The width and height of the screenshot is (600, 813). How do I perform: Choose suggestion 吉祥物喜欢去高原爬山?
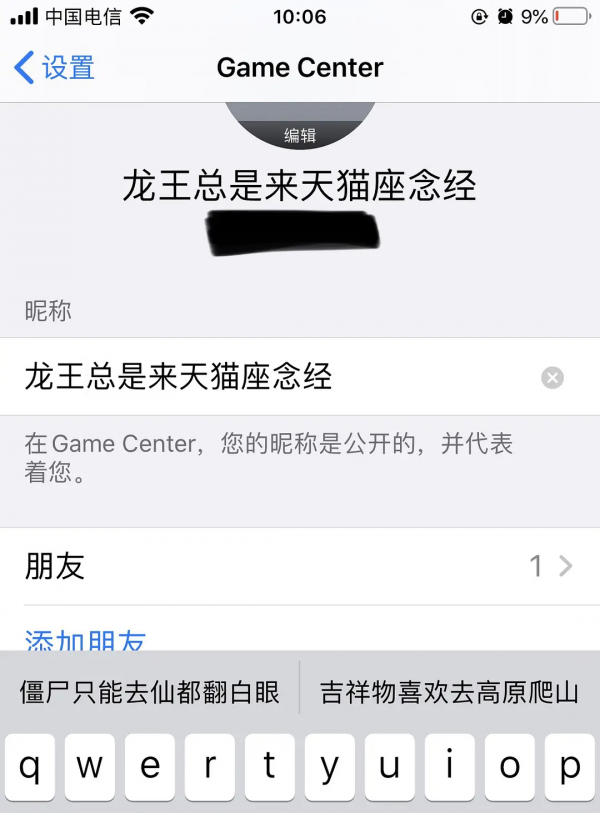(x=449, y=692)
